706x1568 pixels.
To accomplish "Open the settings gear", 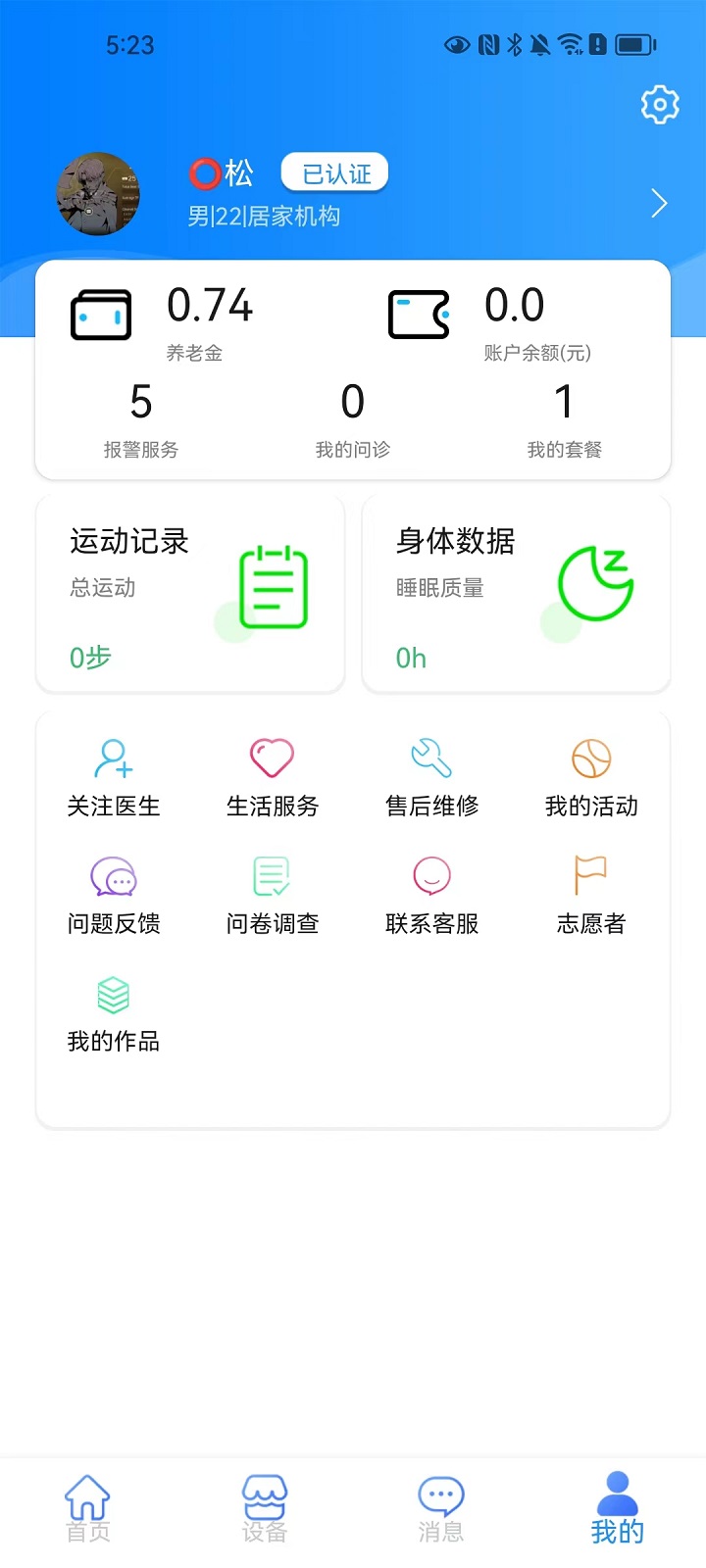I will tap(659, 105).
